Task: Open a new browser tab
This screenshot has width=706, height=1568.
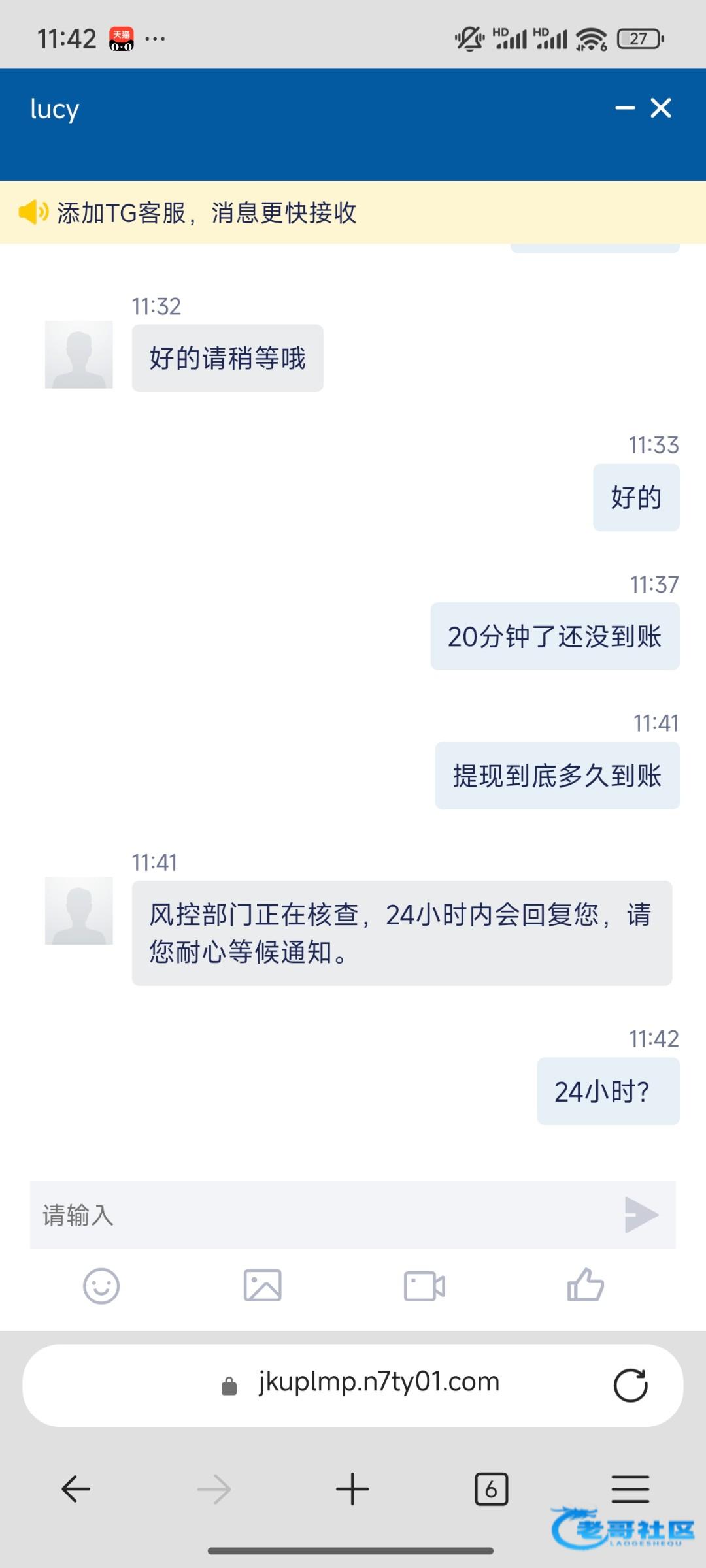Action: click(352, 1489)
